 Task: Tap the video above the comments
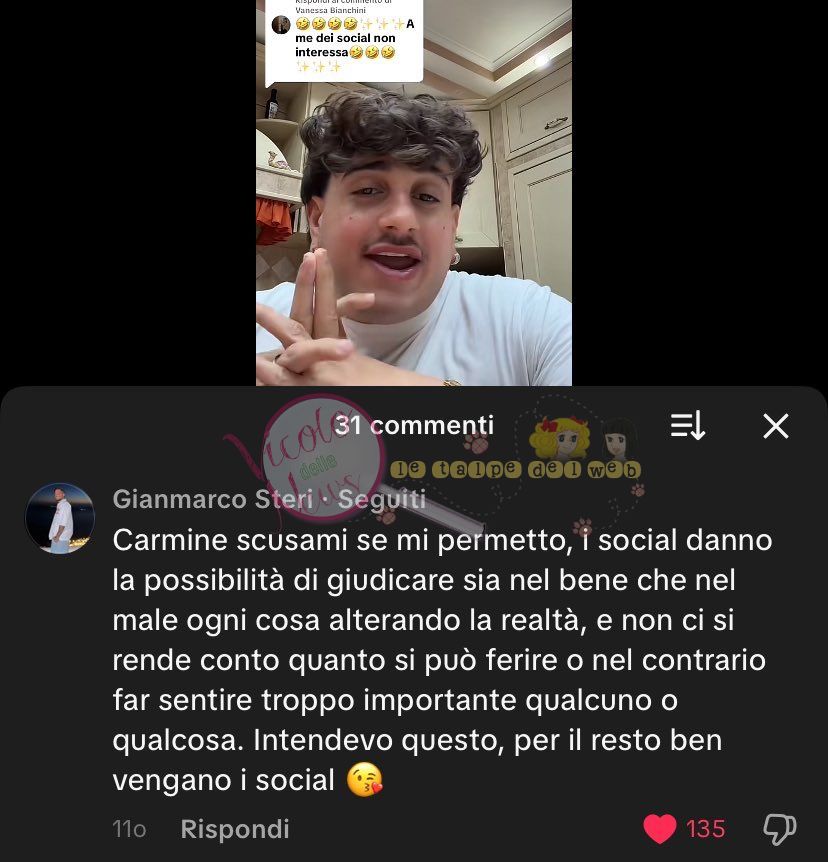pos(414,200)
